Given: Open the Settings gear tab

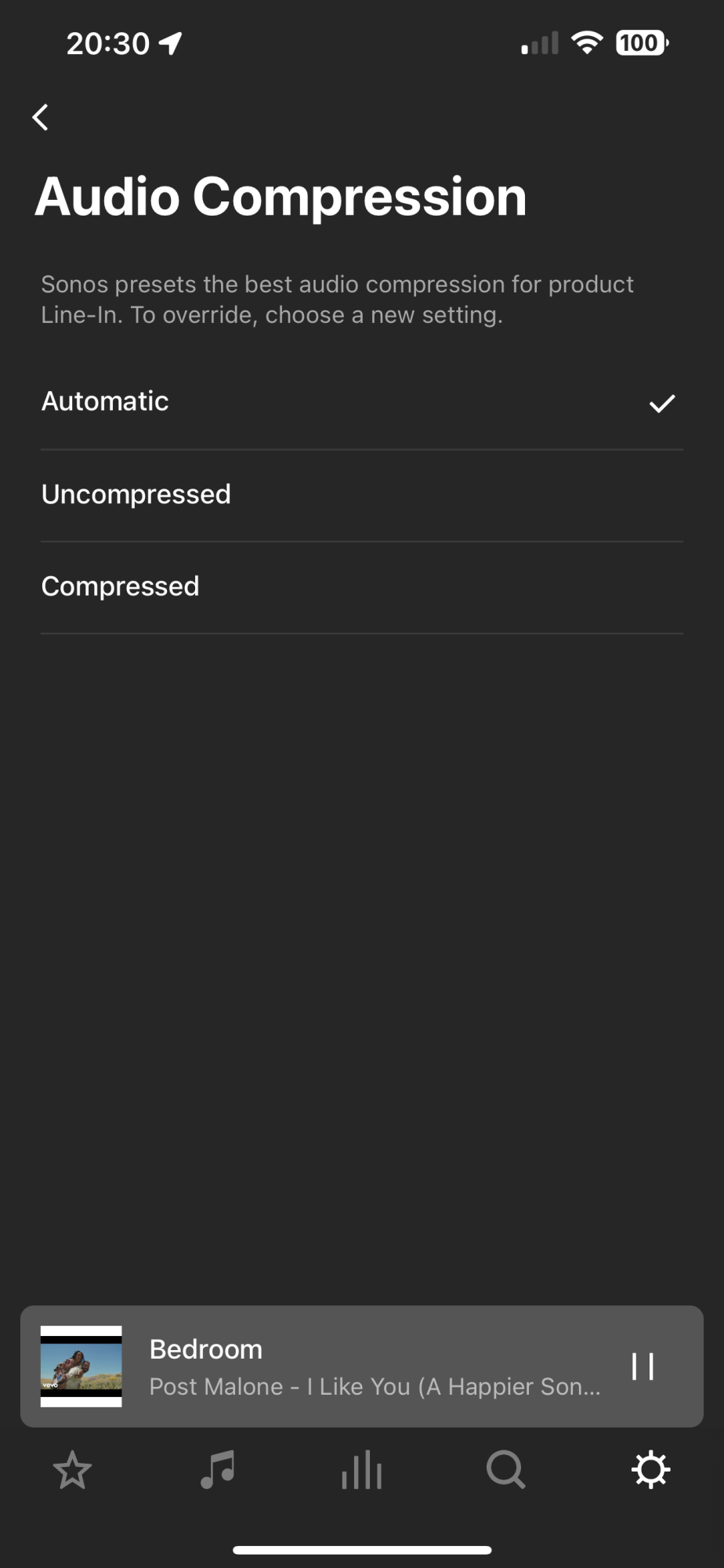Looking at the screenshot, I should point(651,1470).
